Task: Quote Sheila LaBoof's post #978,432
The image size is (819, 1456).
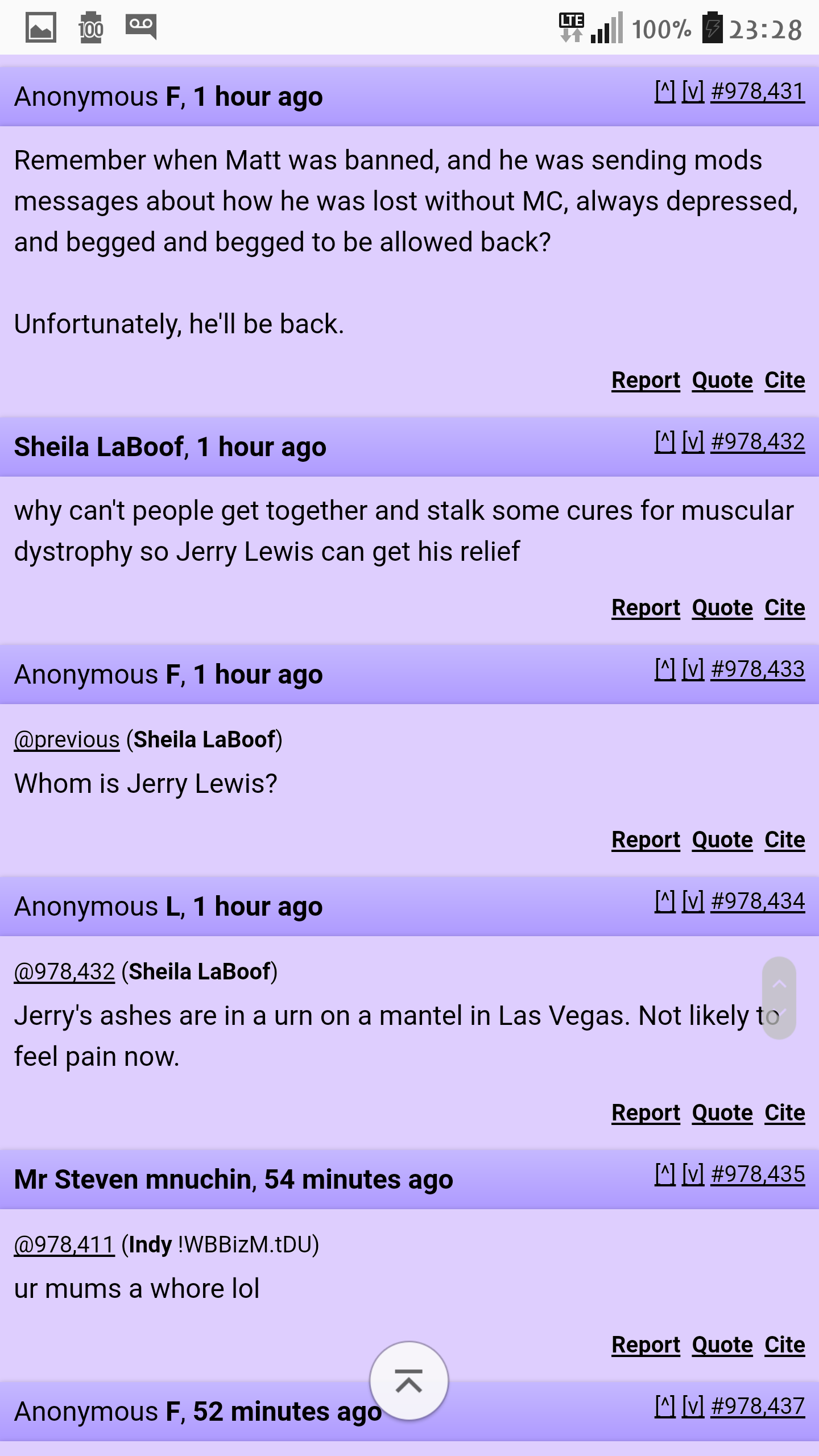Action: [x=722, y=607]
